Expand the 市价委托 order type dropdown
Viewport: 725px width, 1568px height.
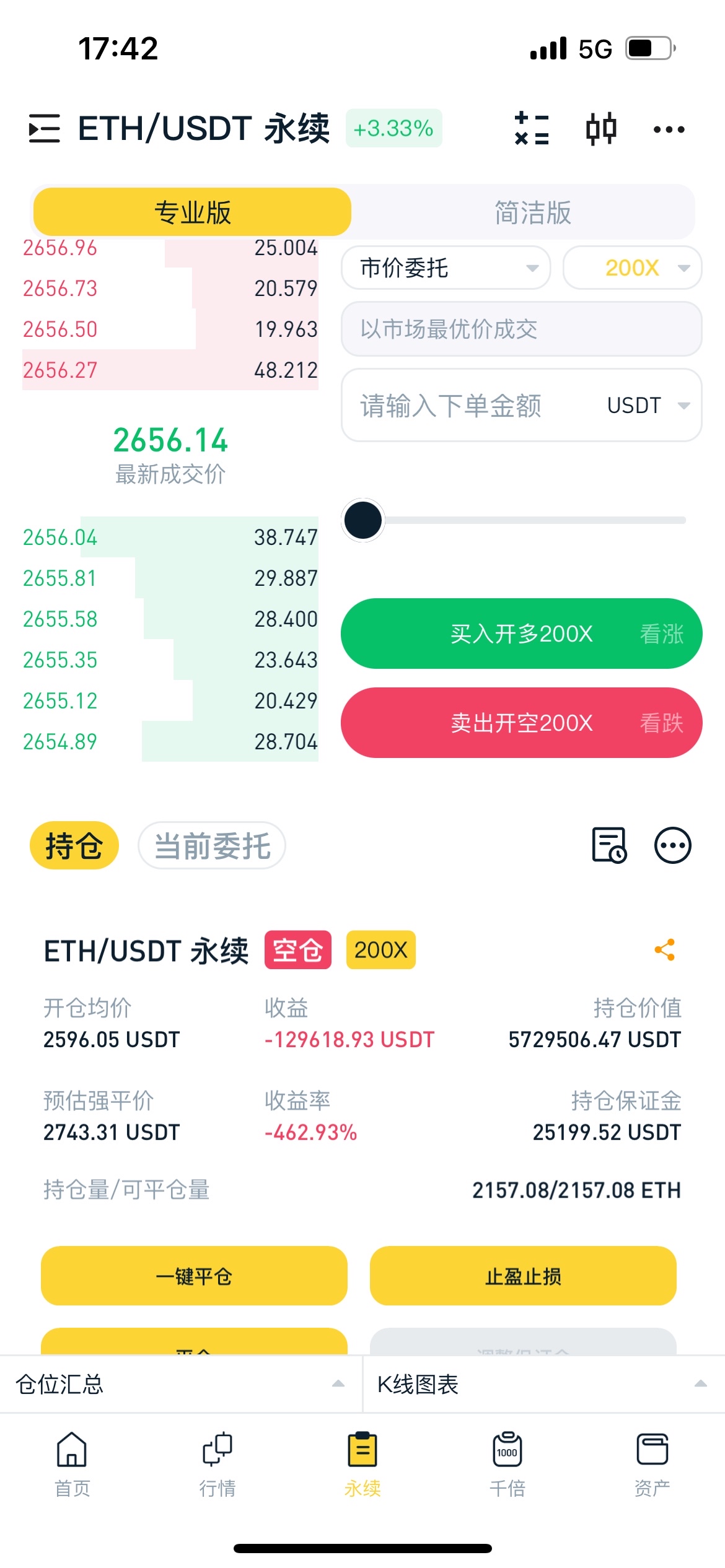[x=446, y=268]
